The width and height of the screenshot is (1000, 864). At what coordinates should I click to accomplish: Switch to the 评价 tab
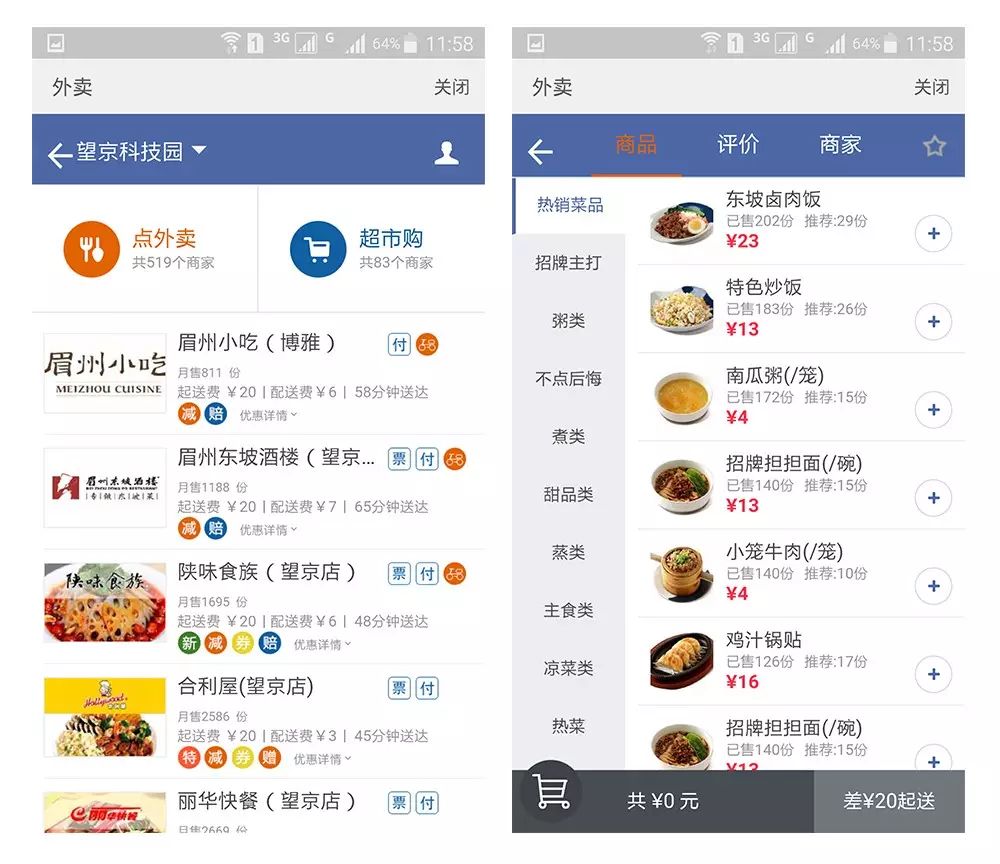pyautogui.click(x=738, y=145)
